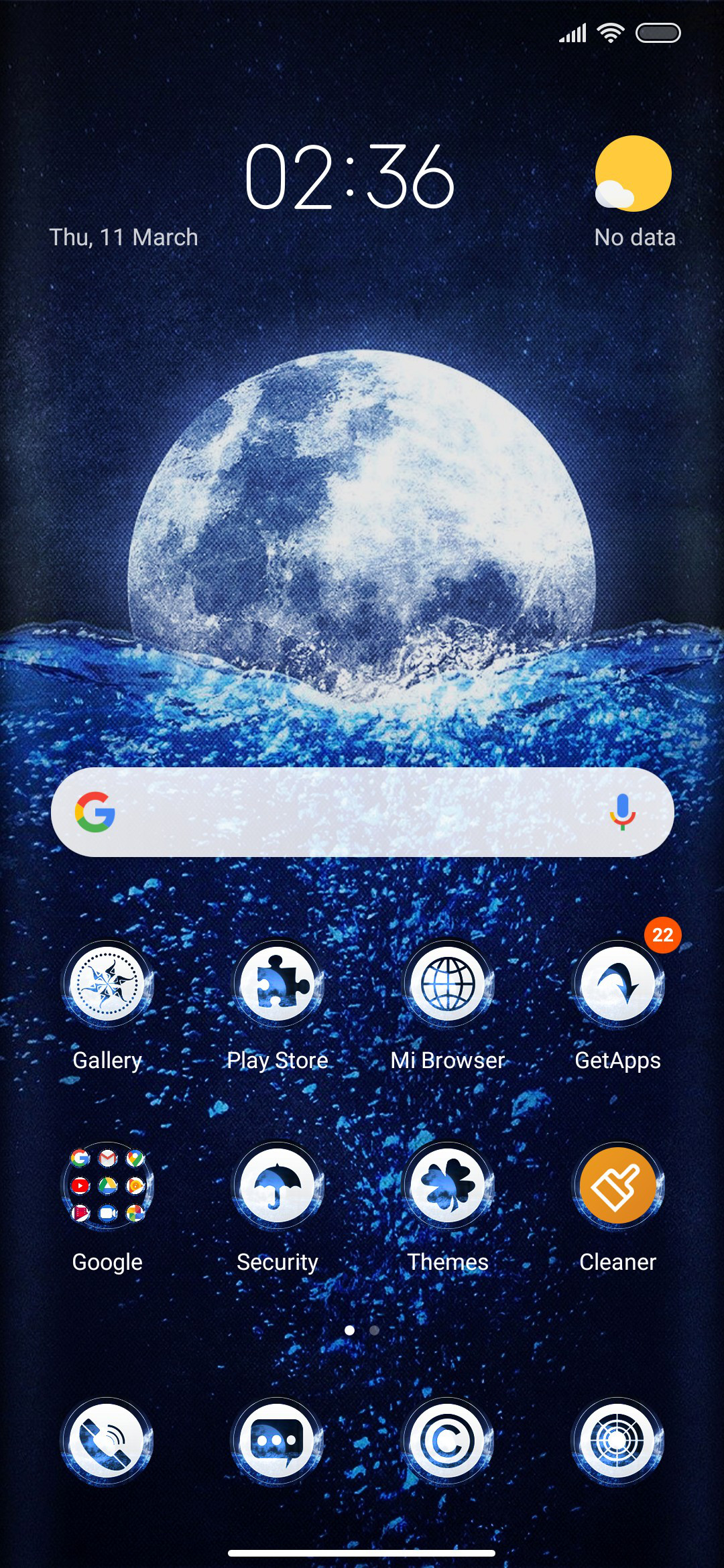This screenshot has height=1568, width=724.
Task: Open the Gallery app
Action: (107, 984)
